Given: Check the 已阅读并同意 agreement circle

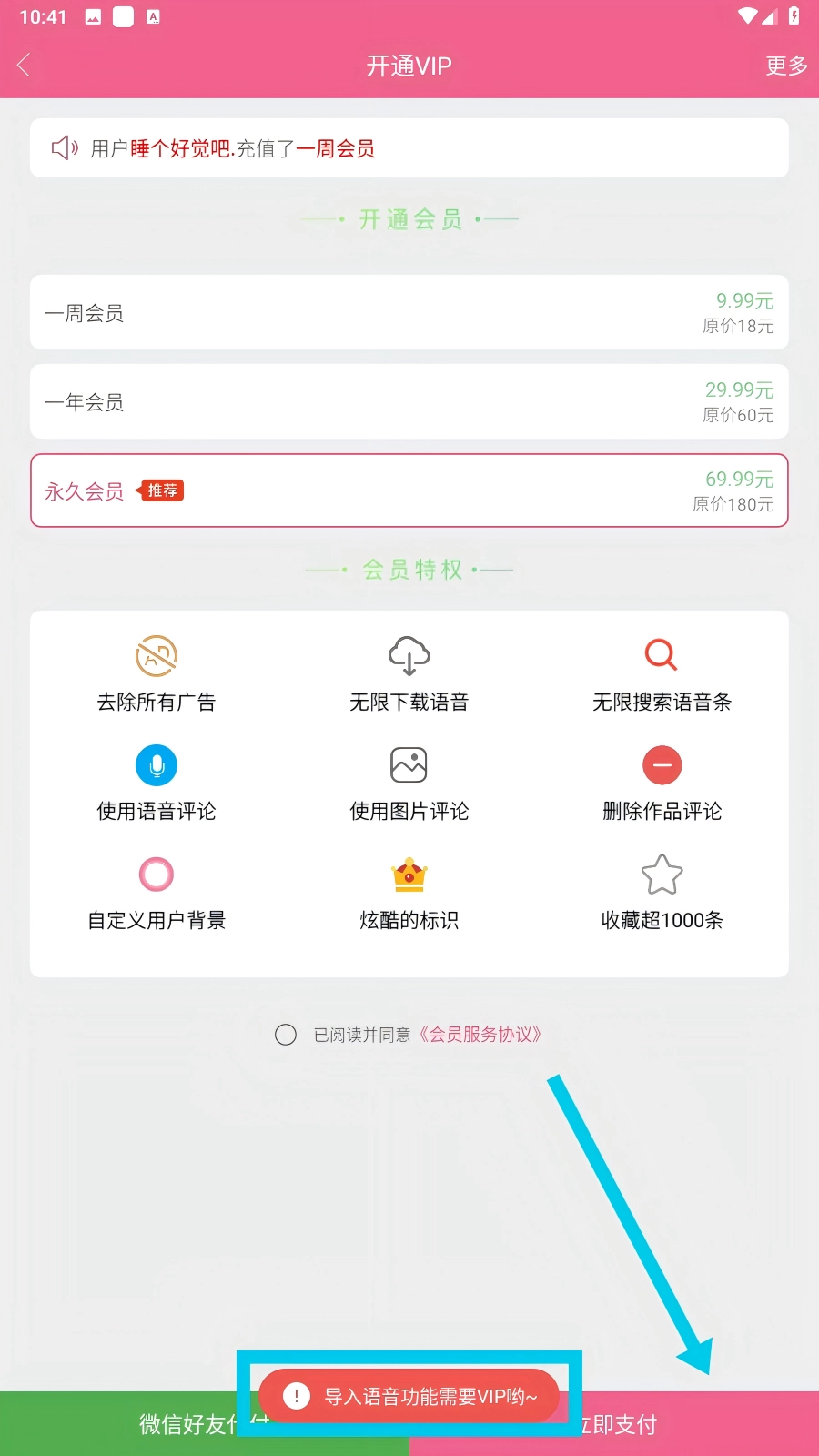Looking at the screenshot, I should [286, 1035].
